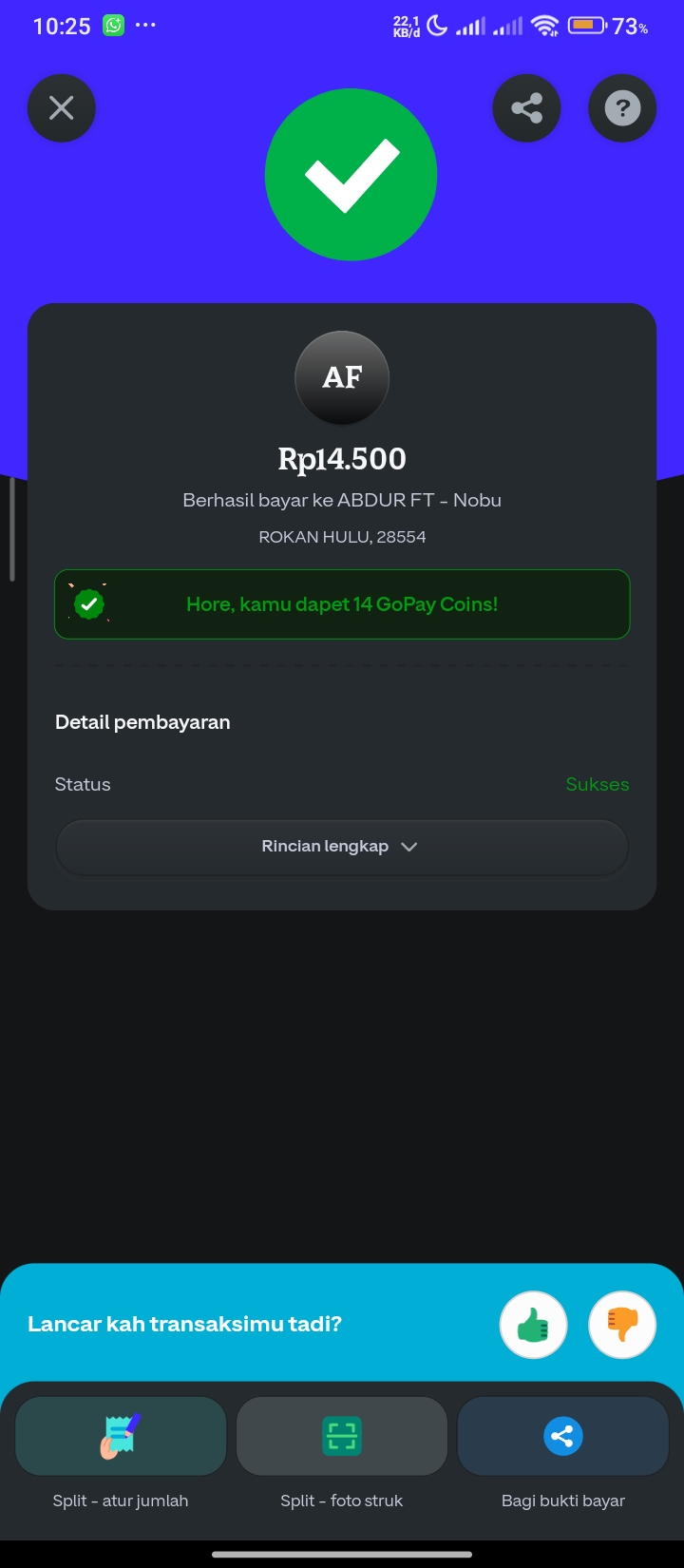Share the receipt via top share icon
This screenshot has width=684, height=1568.
[x=526, y=108]
